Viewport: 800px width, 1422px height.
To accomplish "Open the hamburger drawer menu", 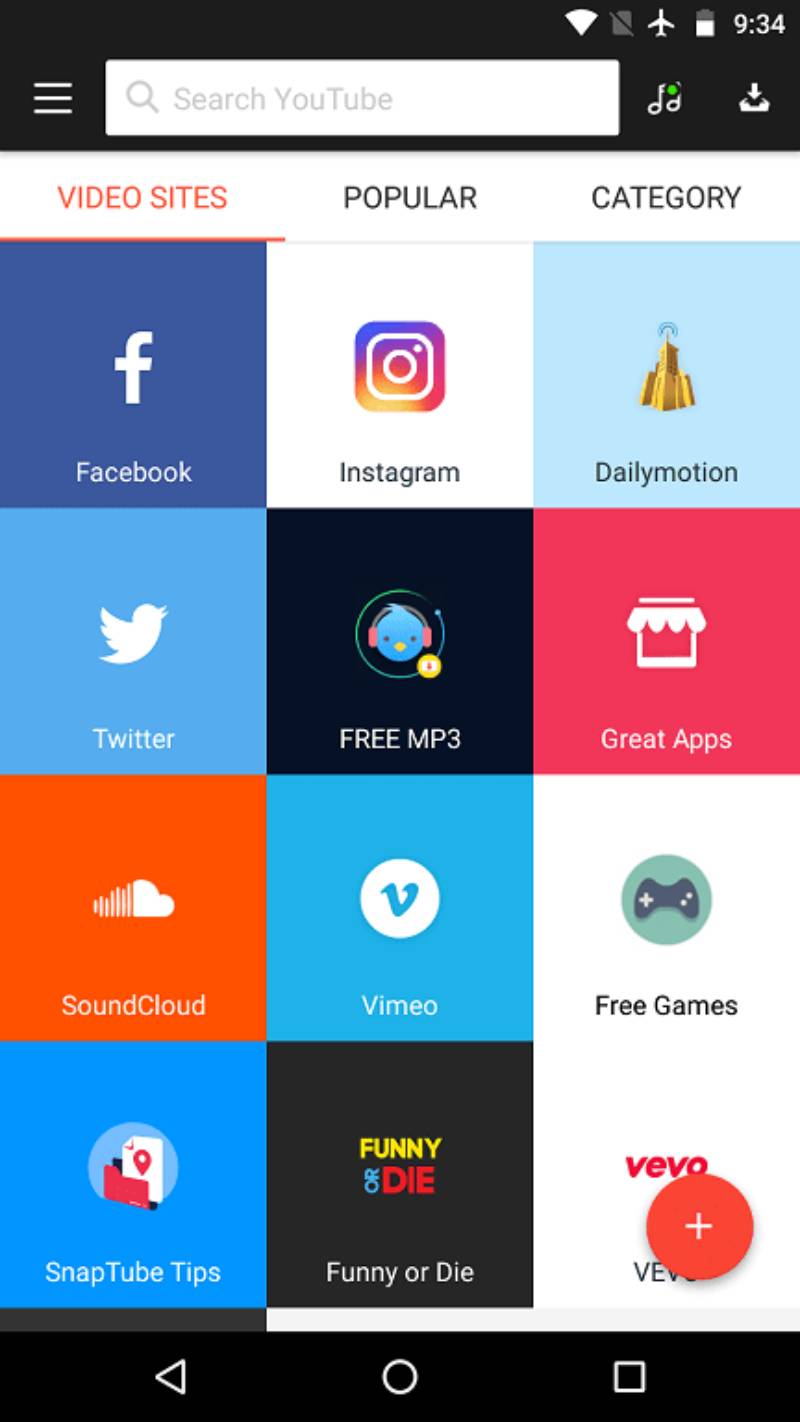I will pos(52,98).
